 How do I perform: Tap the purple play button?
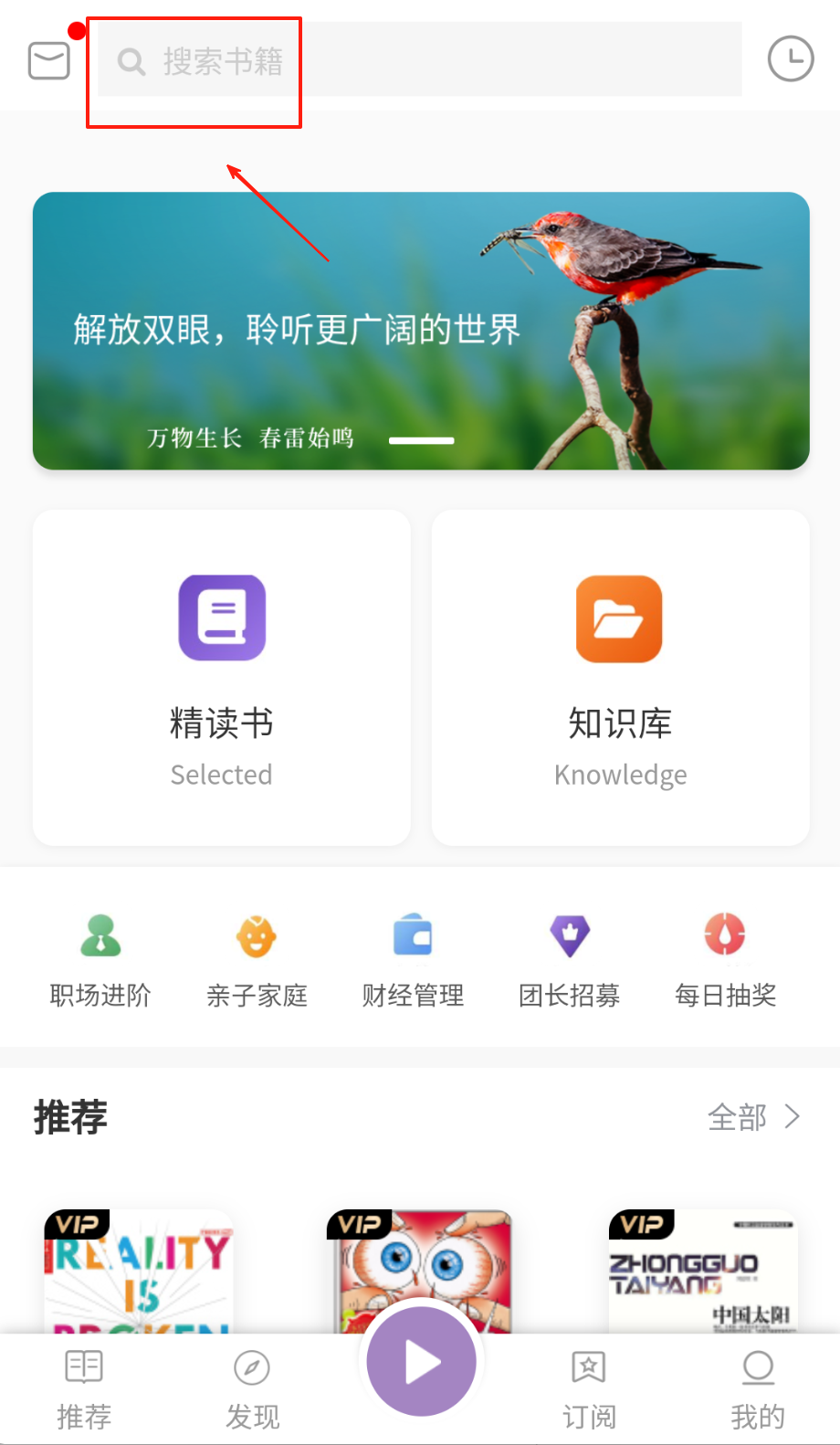click(421, 1362)
